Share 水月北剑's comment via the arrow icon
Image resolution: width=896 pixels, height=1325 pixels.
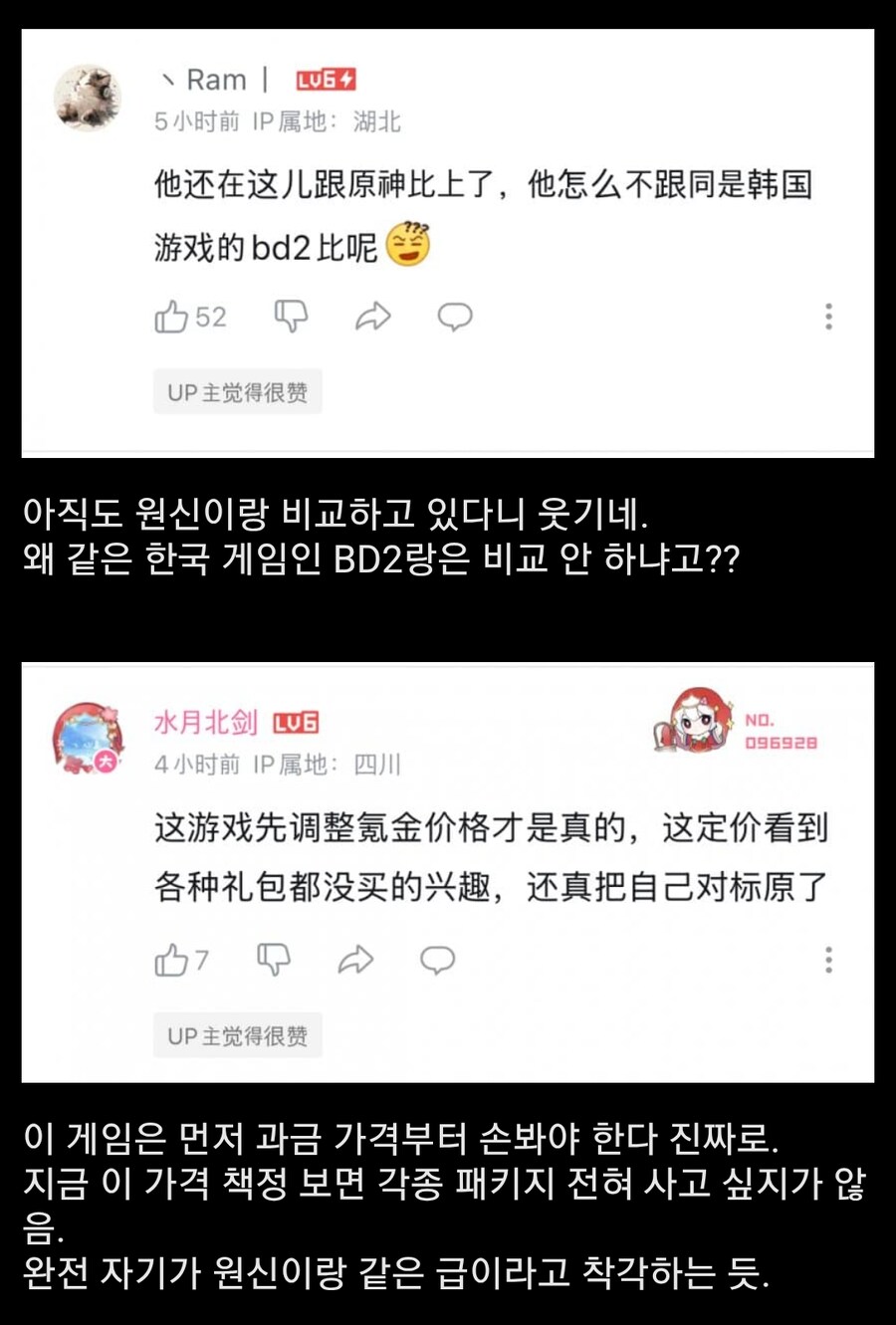[x=354, y=959]
